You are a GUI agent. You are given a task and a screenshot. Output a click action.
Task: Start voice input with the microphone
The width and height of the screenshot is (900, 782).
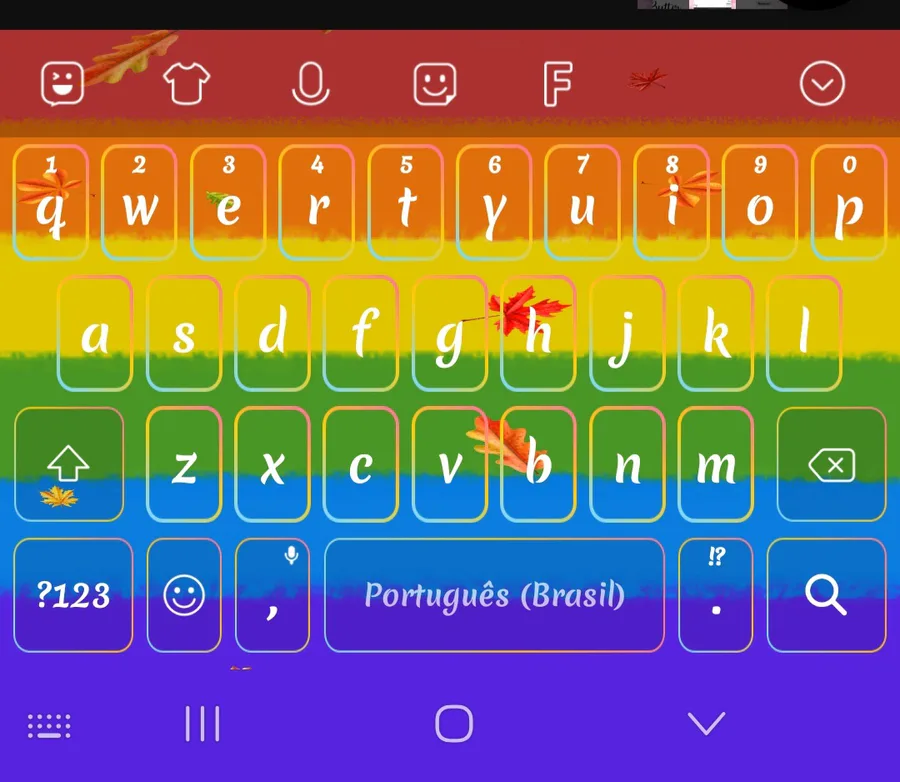click(x=311, y=84)
